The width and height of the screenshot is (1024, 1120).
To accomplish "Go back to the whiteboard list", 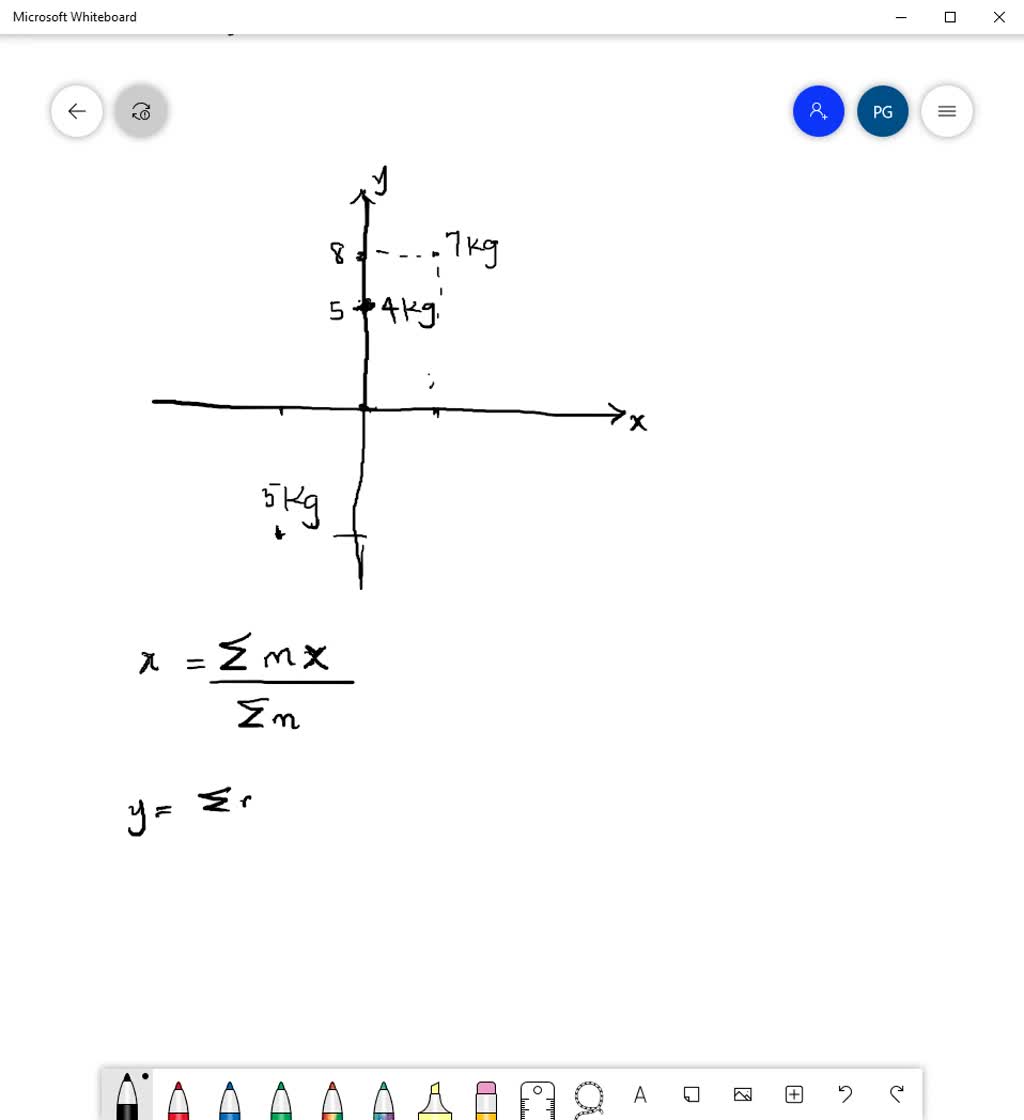I will [77, 111].
